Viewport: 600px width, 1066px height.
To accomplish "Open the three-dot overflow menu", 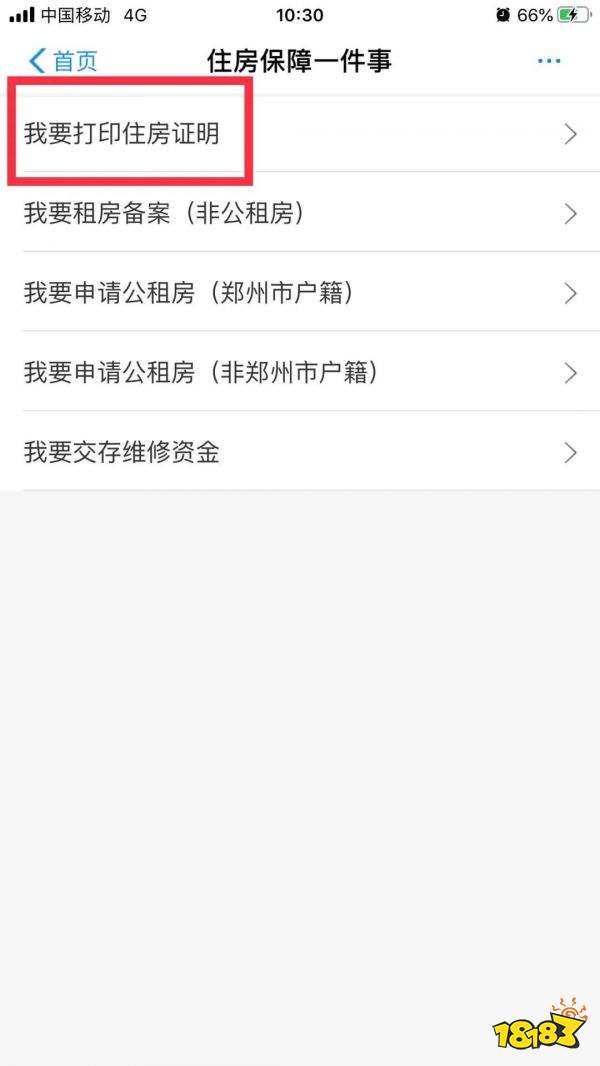I will point(548,61).
